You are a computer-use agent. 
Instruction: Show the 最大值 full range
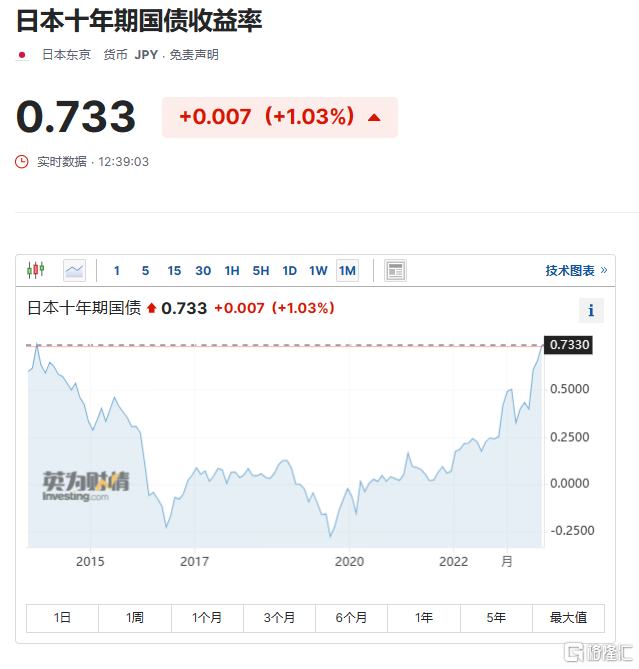coord(568,618)
